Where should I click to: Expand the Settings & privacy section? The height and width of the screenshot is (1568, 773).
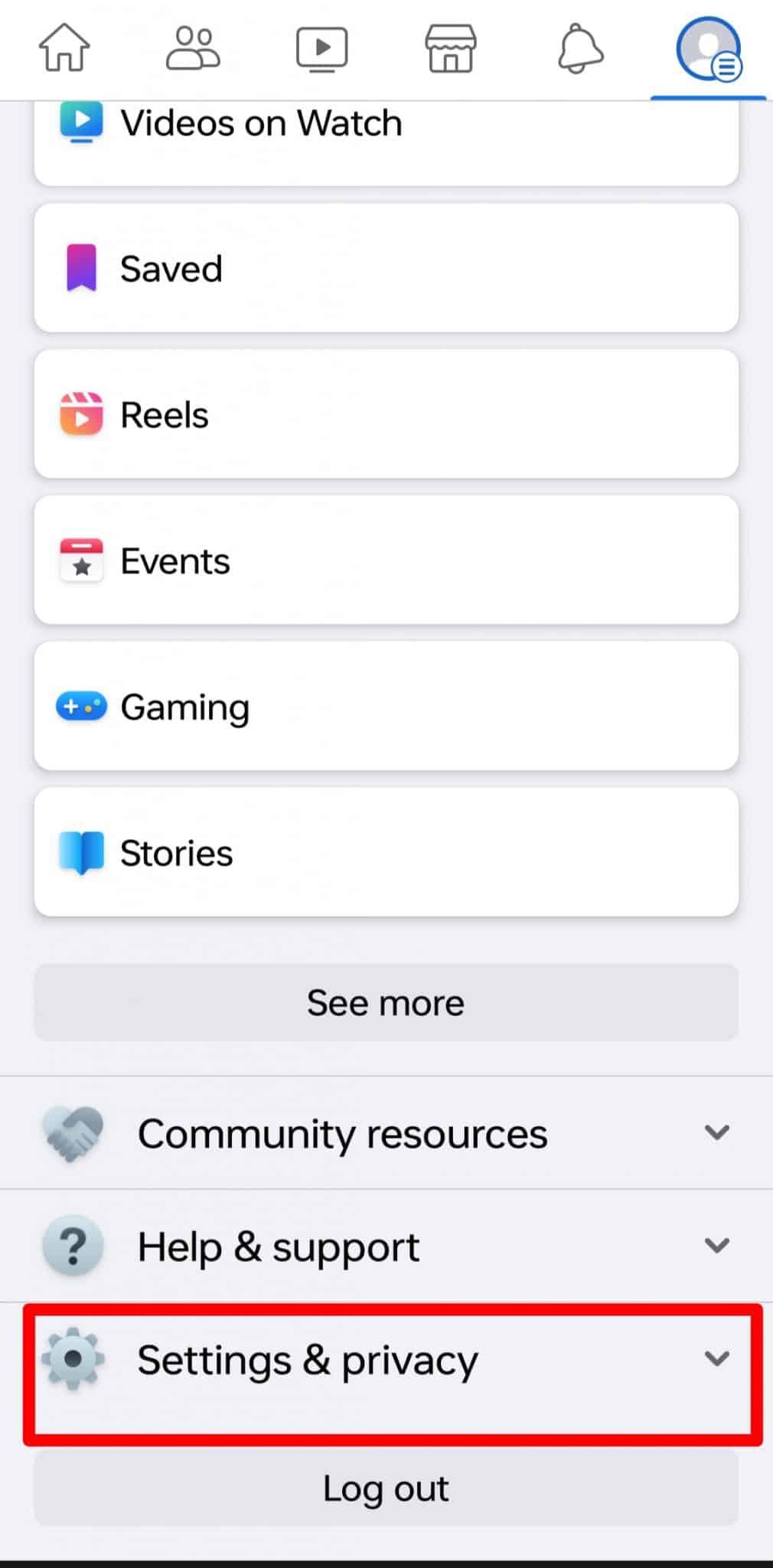[386, 1360]
